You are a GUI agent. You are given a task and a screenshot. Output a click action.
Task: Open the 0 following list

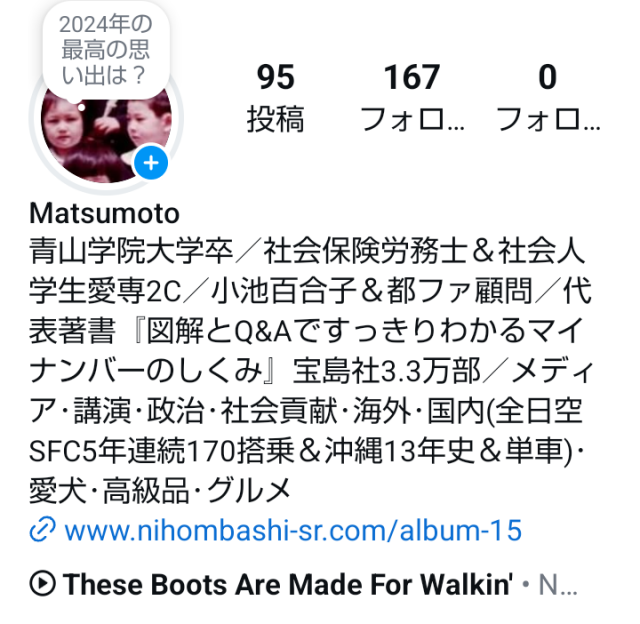[x=547, y=98]
